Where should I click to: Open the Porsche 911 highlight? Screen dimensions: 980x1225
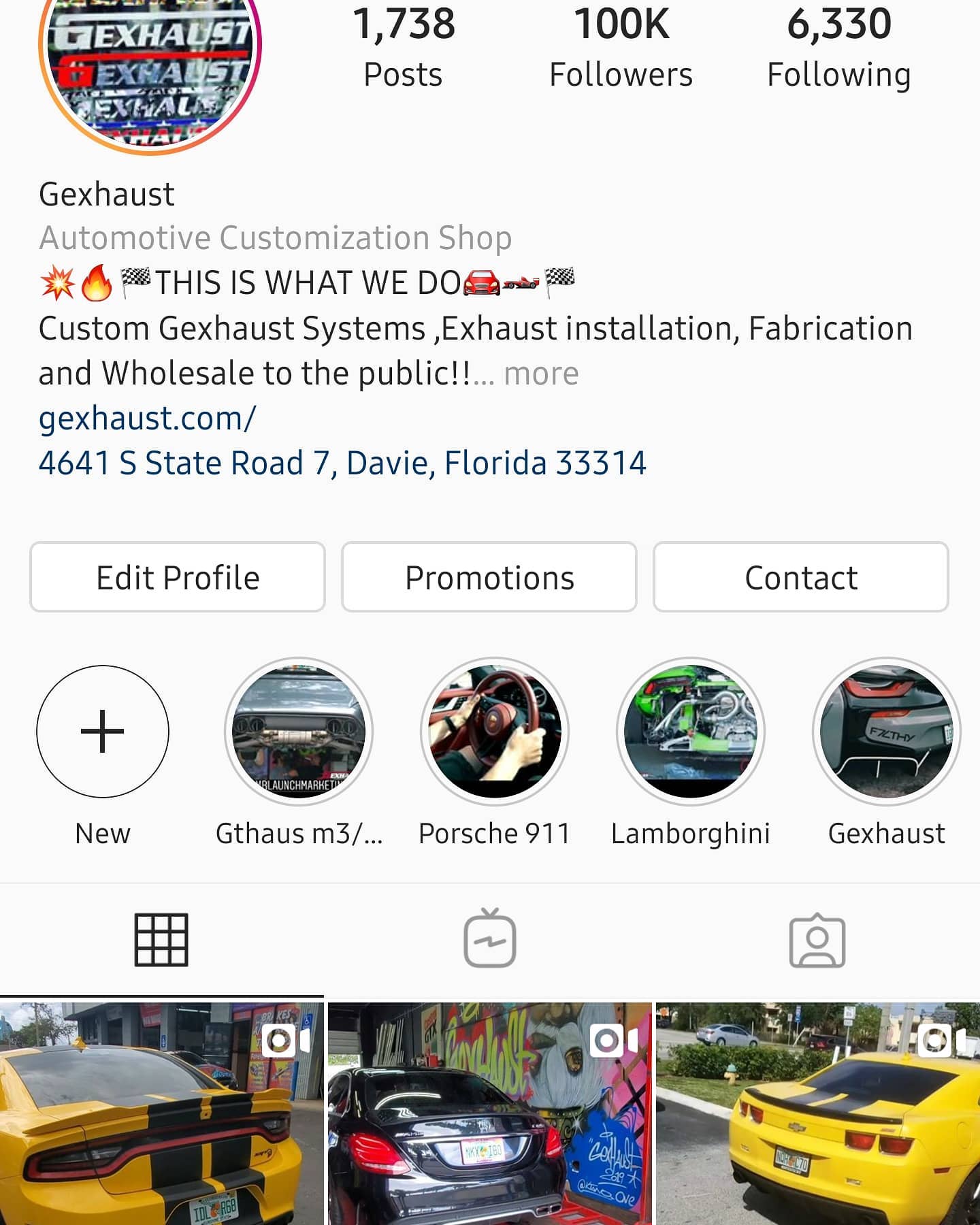(x=495, y=732)
